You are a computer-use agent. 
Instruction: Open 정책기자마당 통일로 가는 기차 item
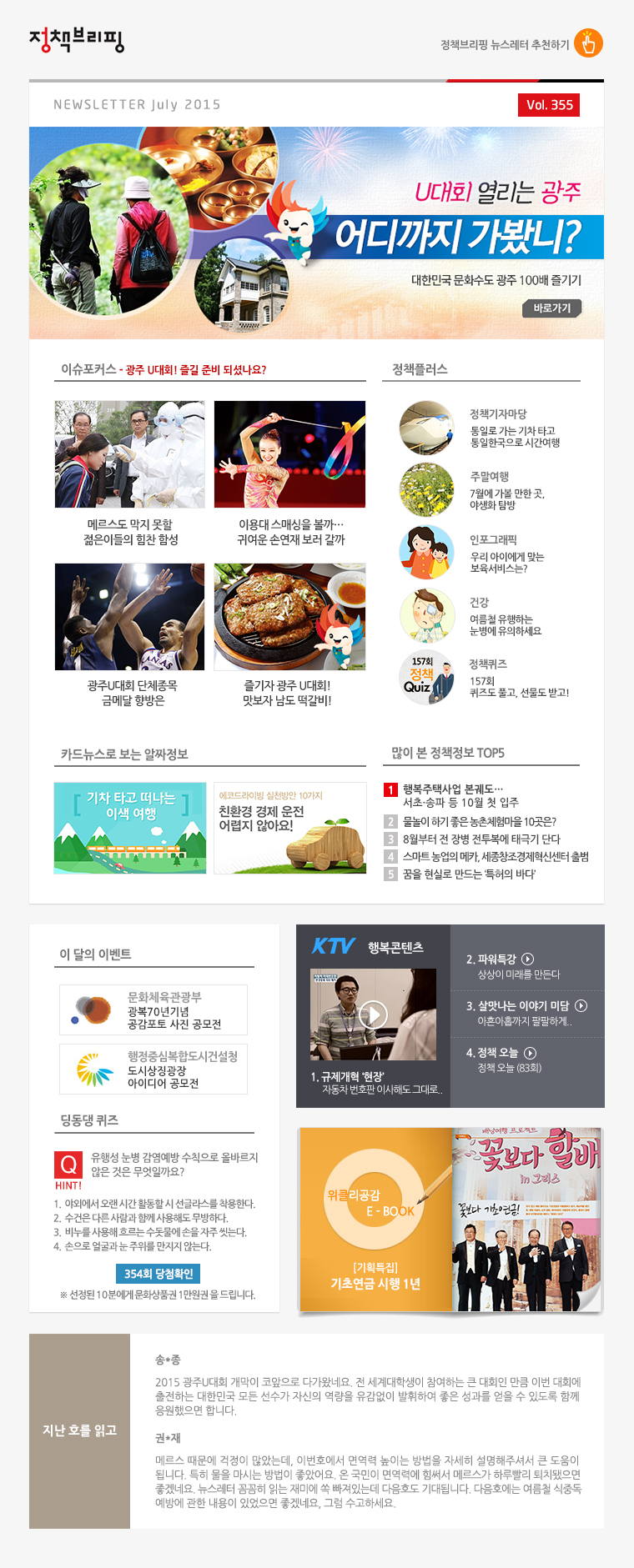[x=513, y=428]
